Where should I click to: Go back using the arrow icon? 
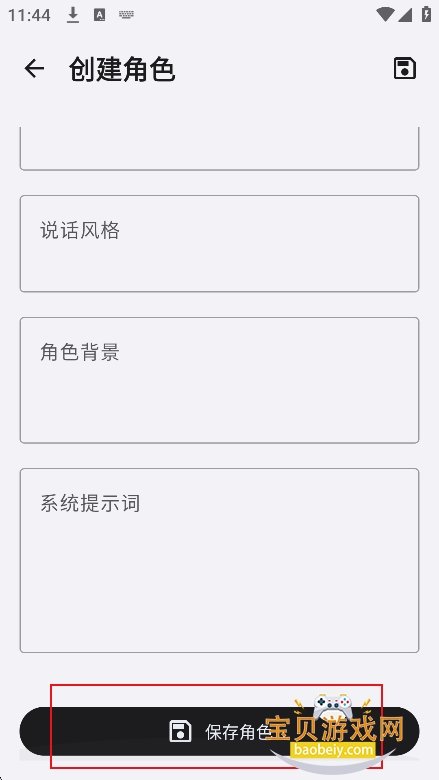tap(34, 69)
